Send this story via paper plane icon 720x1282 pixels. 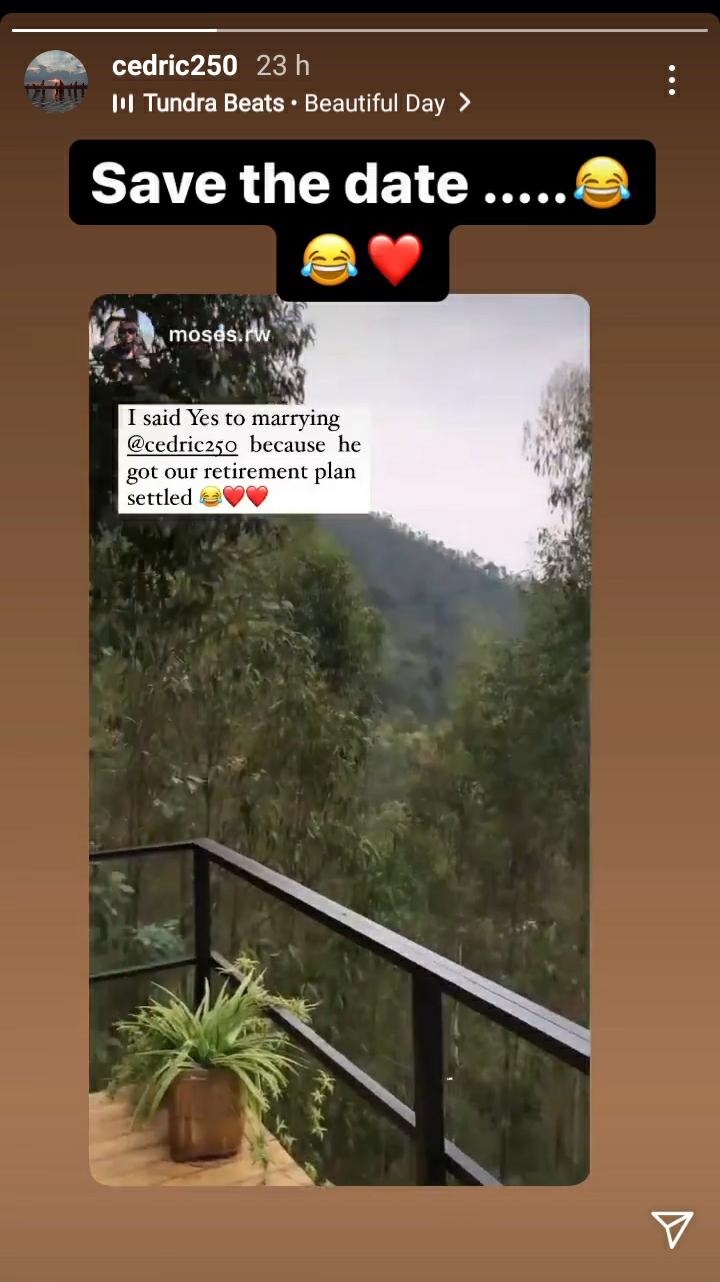click(671, 1229)
